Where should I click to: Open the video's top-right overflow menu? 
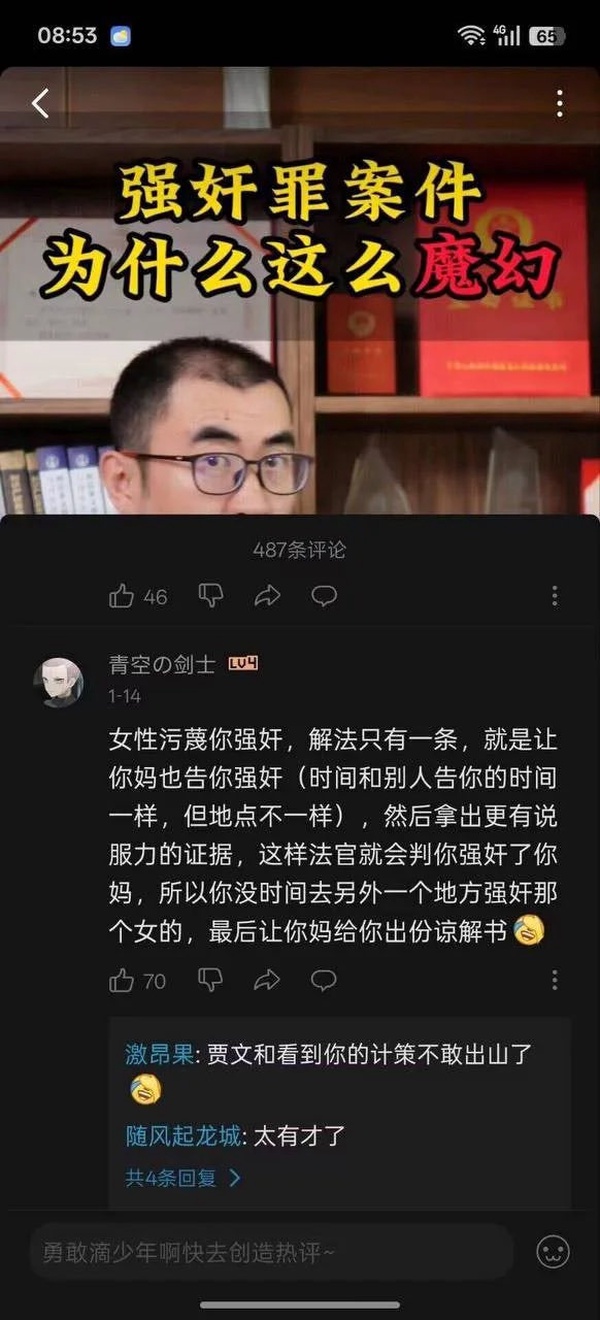point(559,103)
